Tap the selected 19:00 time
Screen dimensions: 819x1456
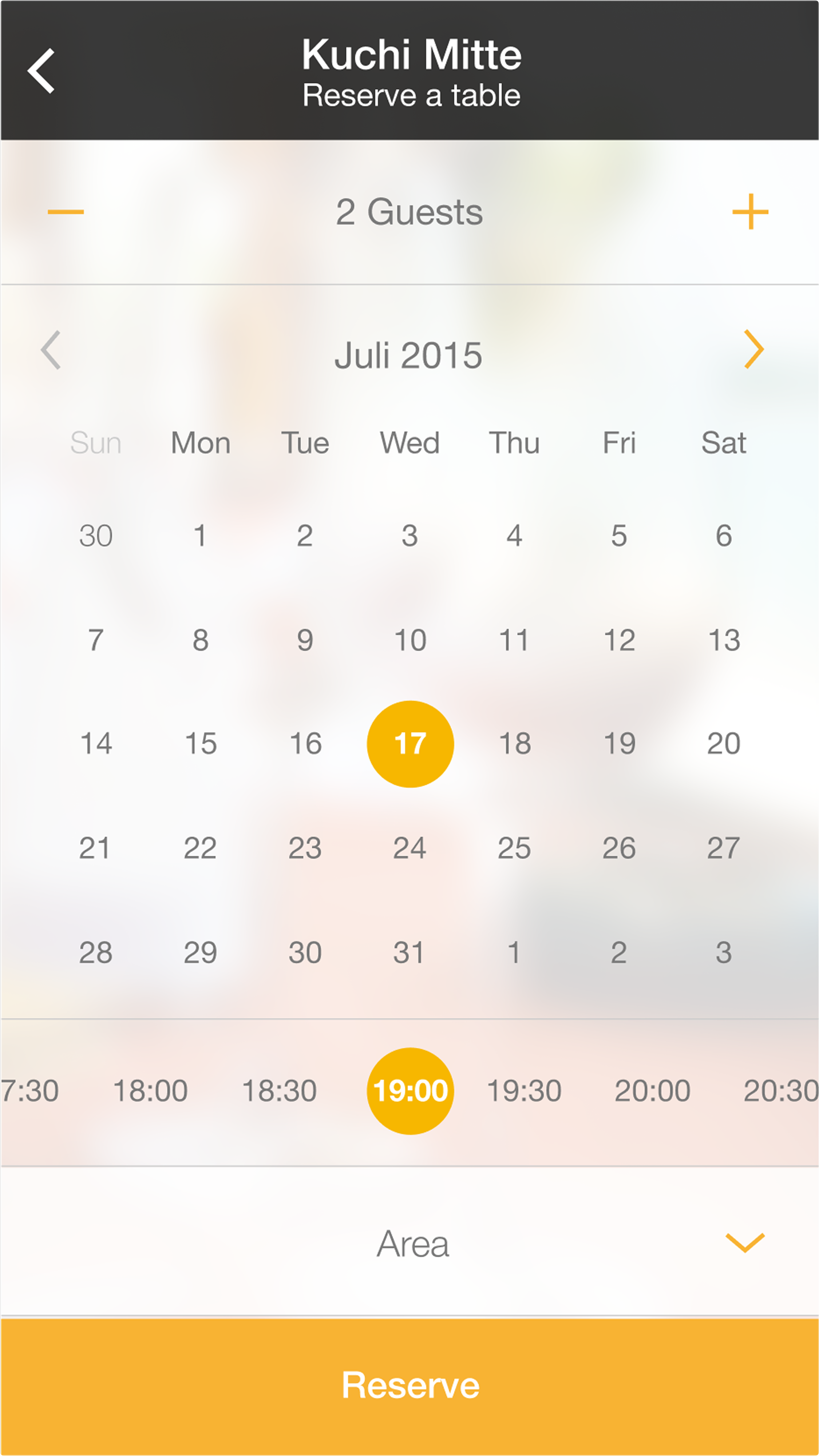click(x=410, y=1091)
